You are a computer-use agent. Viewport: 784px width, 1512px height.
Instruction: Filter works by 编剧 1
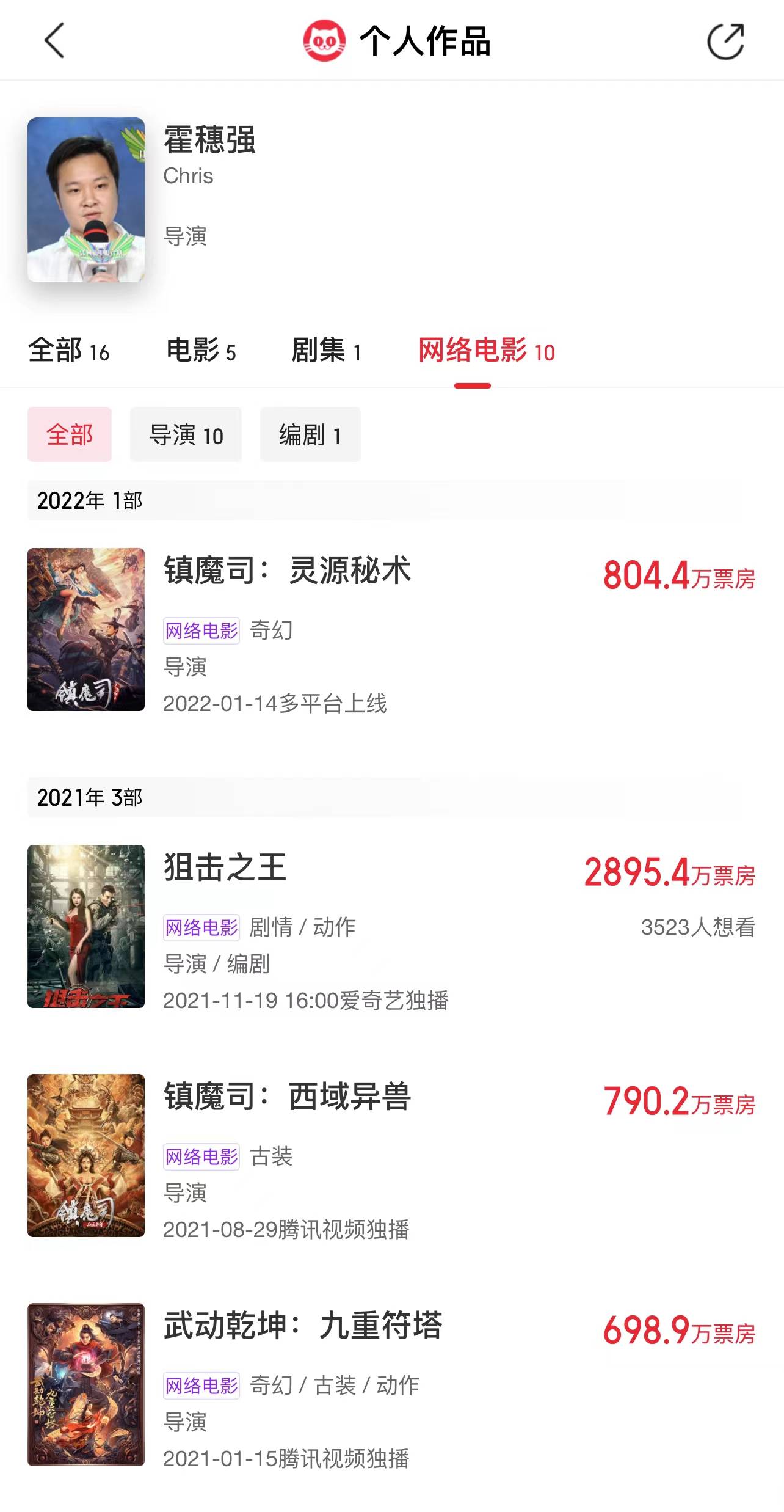tap(310, 434)
